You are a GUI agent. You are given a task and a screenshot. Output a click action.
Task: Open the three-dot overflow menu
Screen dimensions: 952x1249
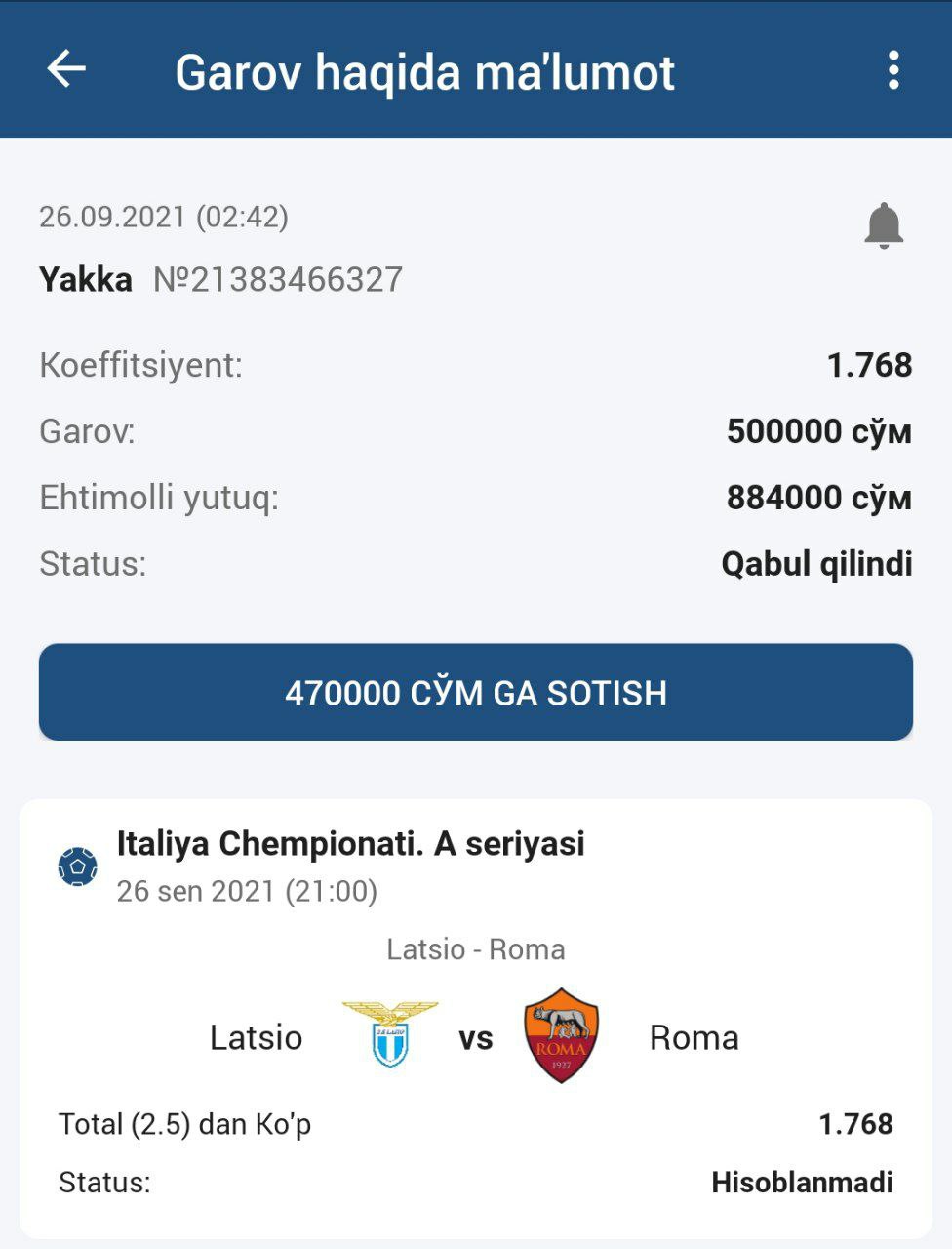tap(892, 70)
